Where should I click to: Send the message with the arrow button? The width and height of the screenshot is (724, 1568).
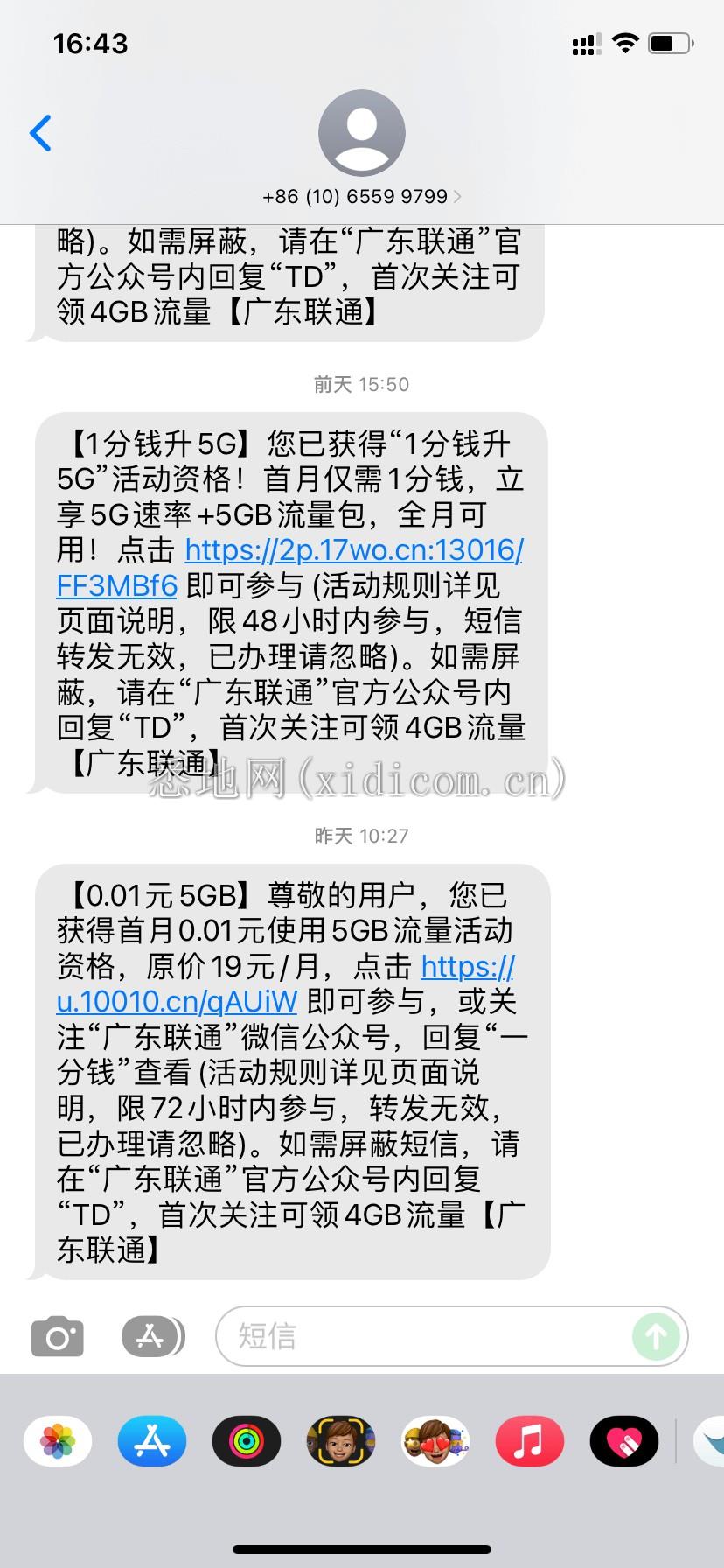click(655, 1336)
